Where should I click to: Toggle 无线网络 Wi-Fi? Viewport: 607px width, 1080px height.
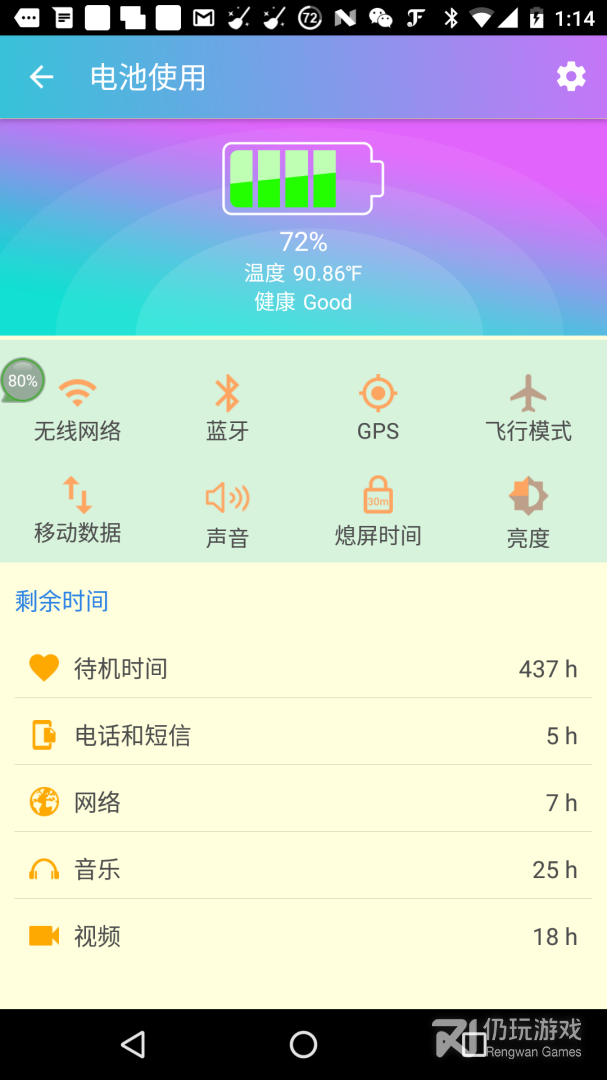click(x=77, y=410)
